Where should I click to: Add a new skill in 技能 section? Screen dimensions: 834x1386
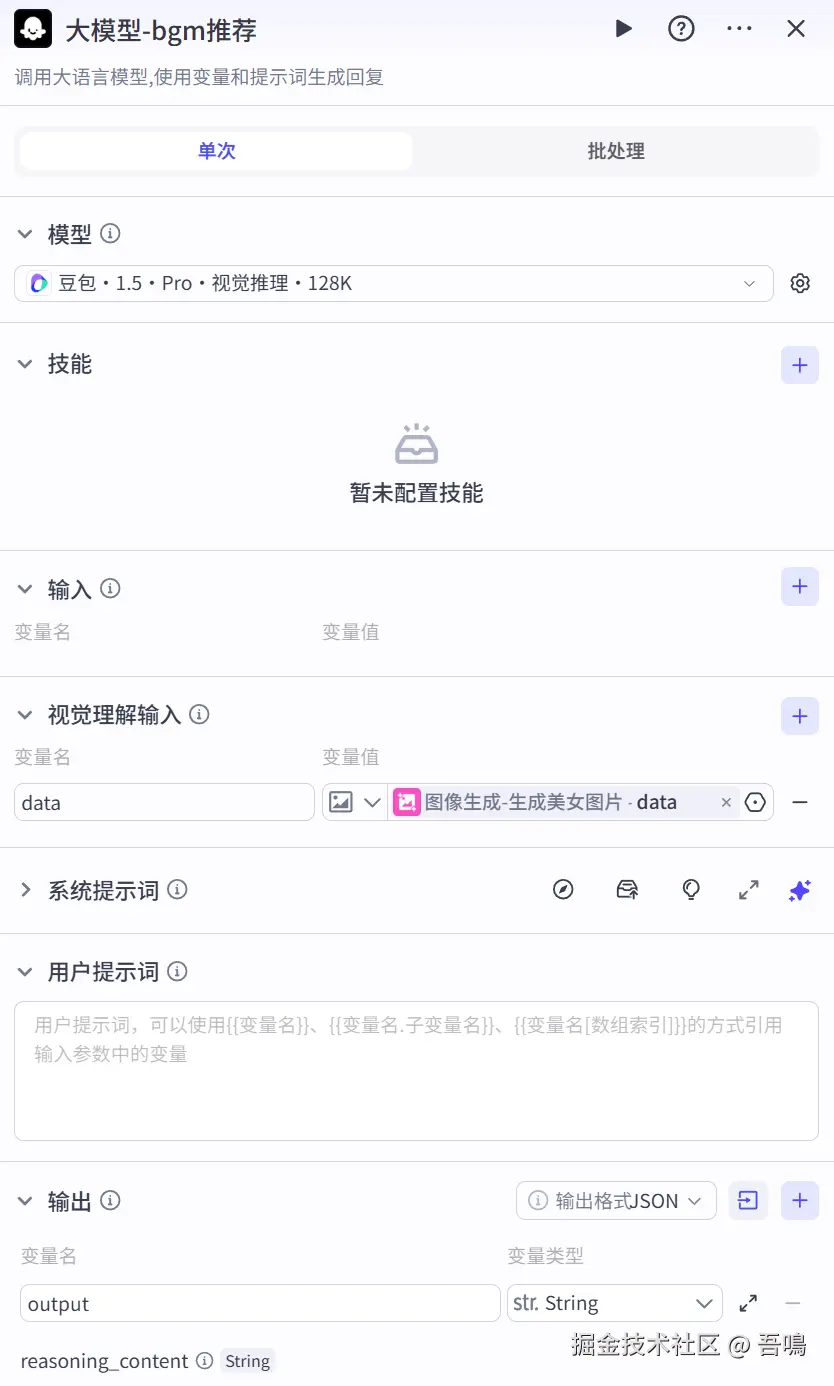pos(800,365)
